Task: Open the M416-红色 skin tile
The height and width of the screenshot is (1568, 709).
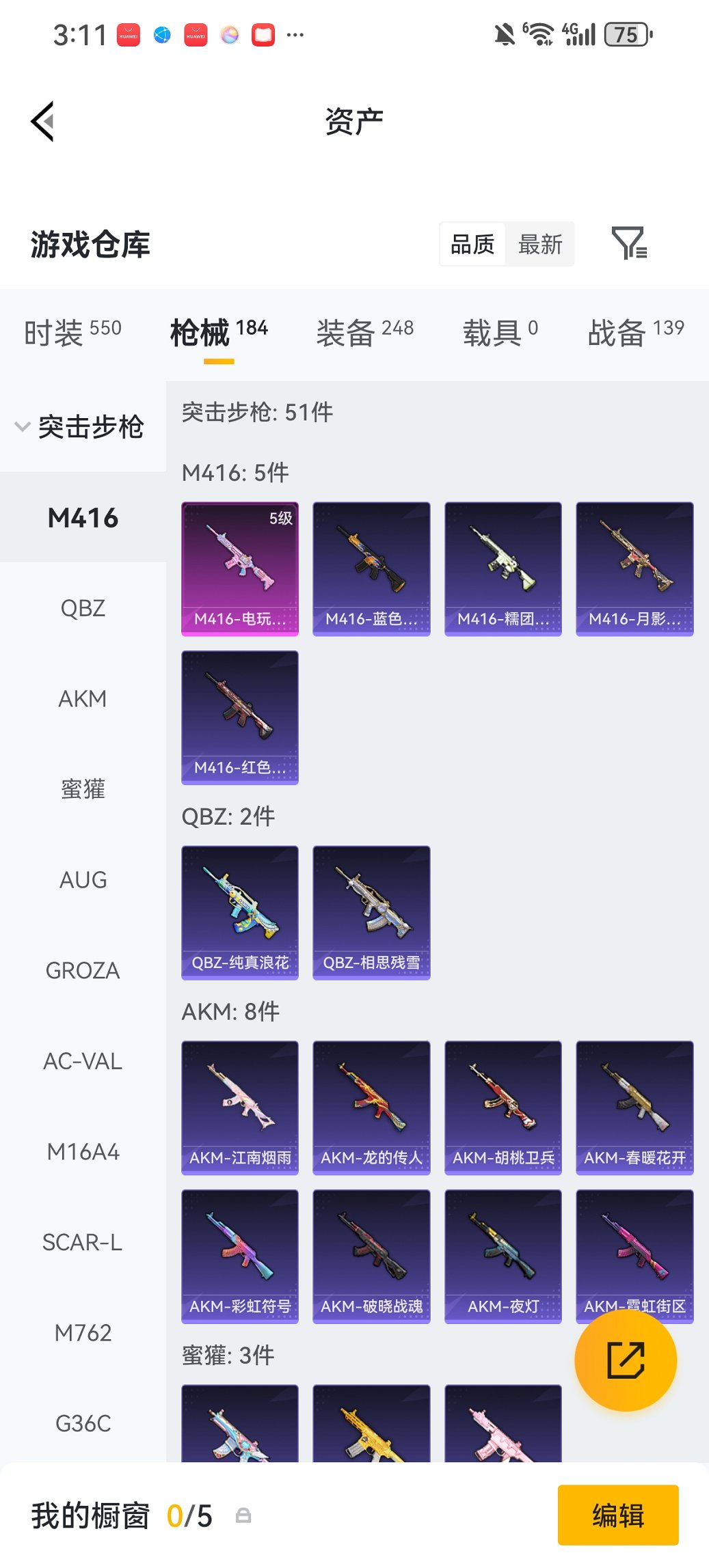Action: [x=240, y=717]
